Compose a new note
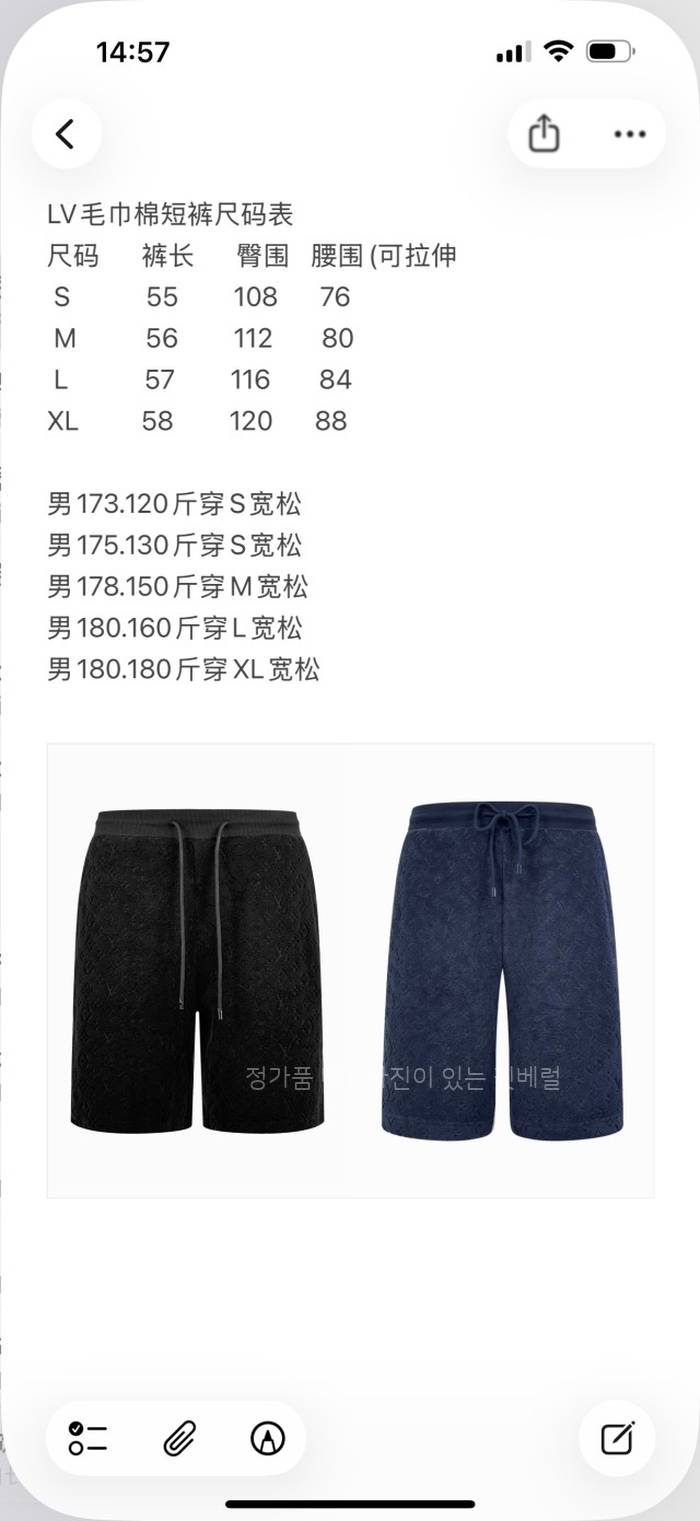 click(617, 1438)
